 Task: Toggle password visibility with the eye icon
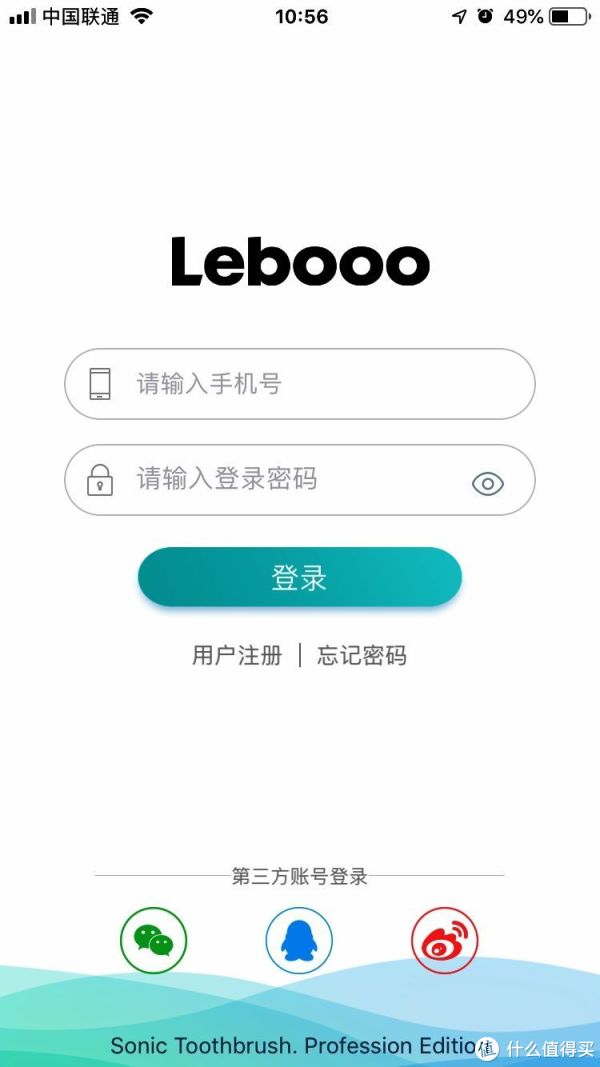coord(488,484)
